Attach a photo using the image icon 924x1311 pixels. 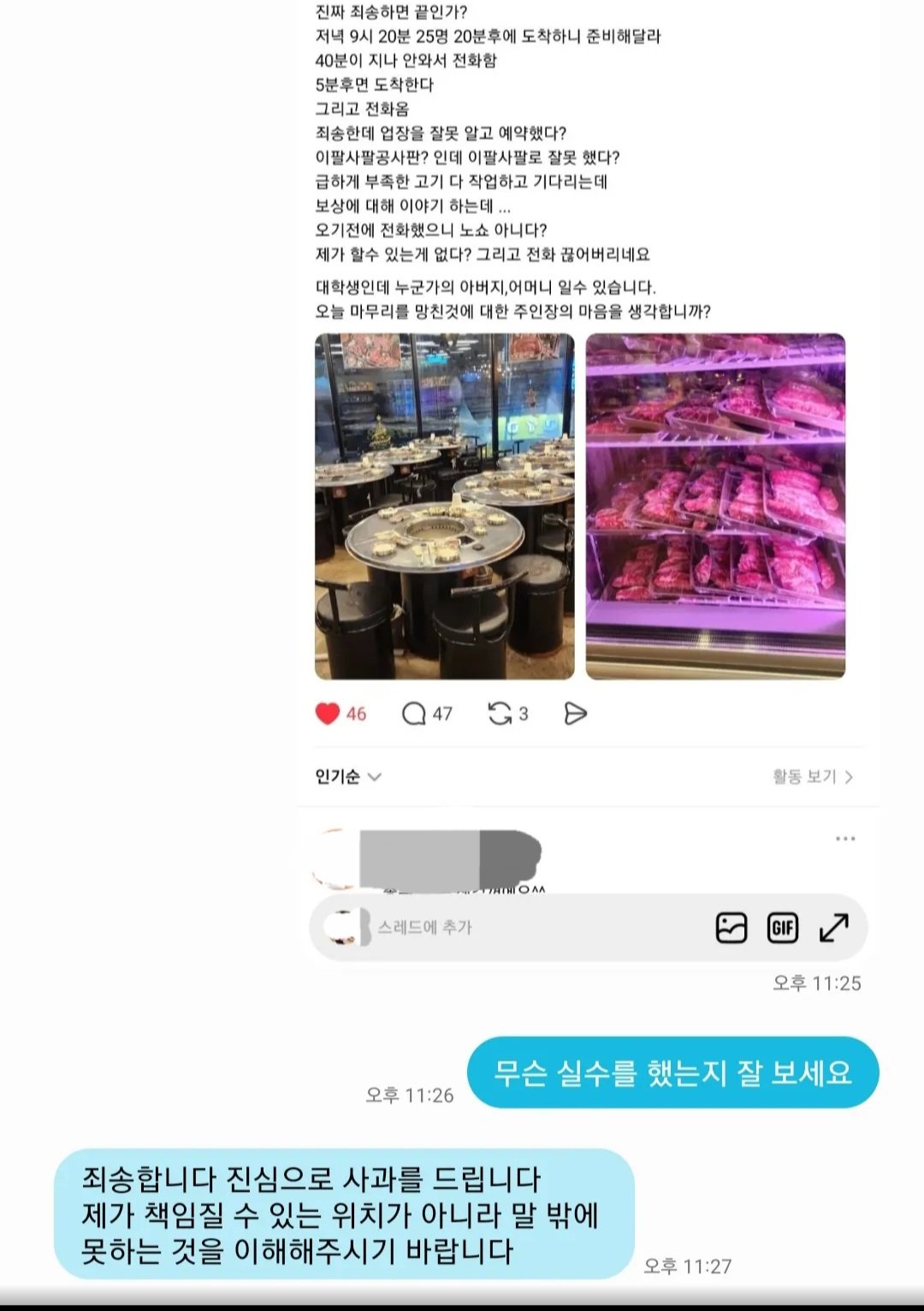pyautogui.click(x=731, y=927)
